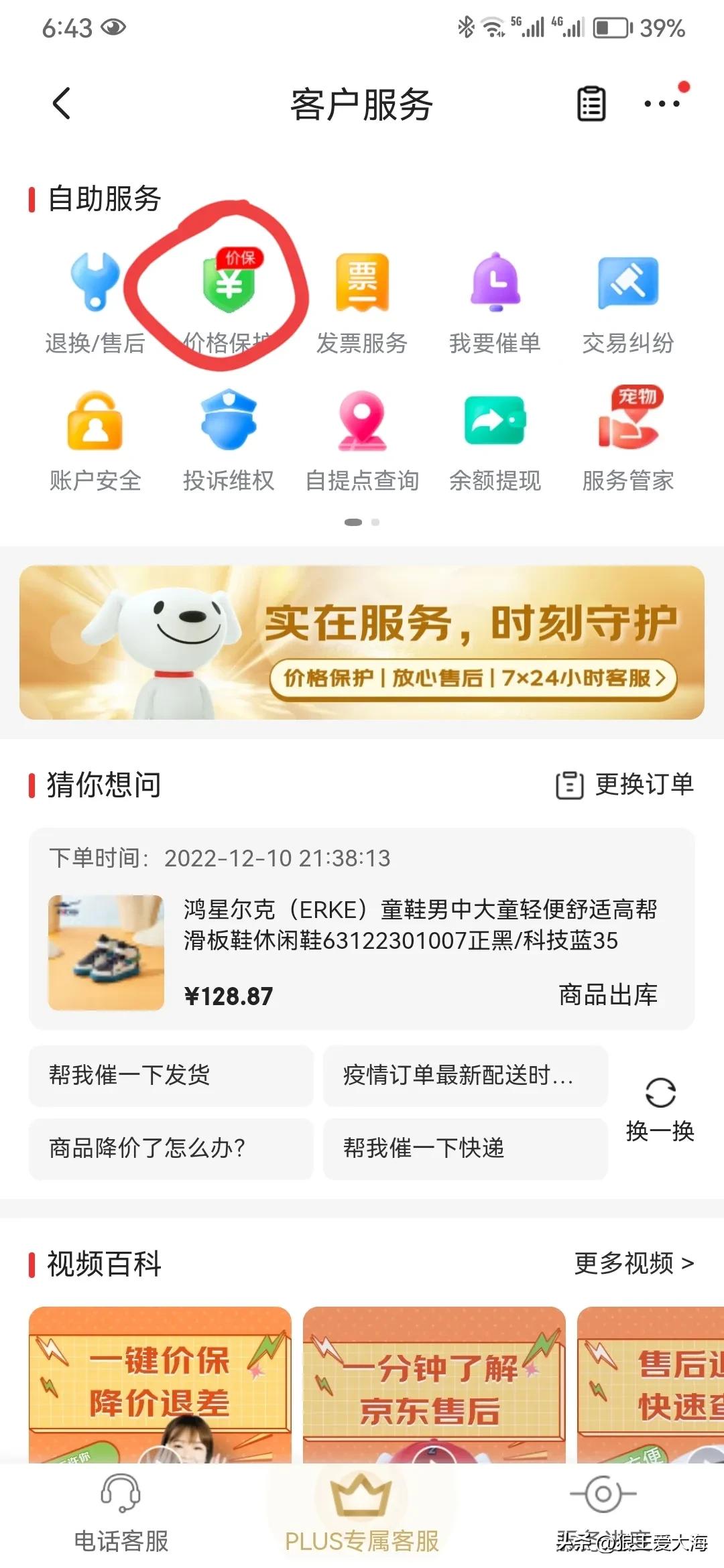The height and width of the screenshot is (1568, 724).
Task: Open the 交易纠纷 dispute service
Action: point(629,288)
